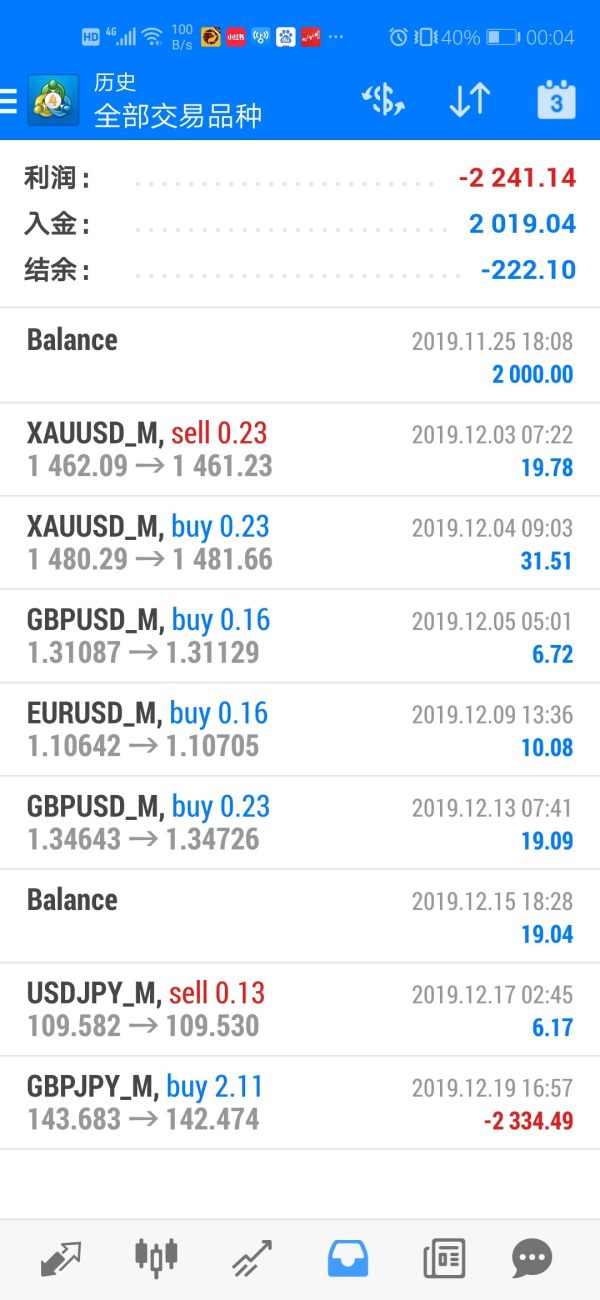Open the side drawer menu
600x1300 pixels.
click(9, 100)
